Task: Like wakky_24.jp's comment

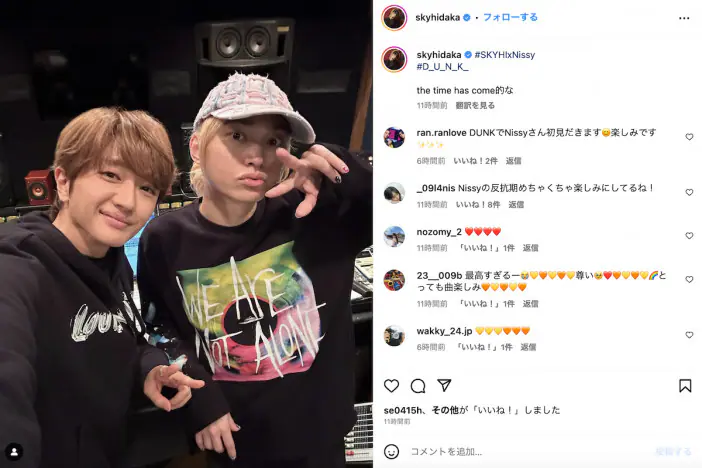Action: click(x=689, y=335)
